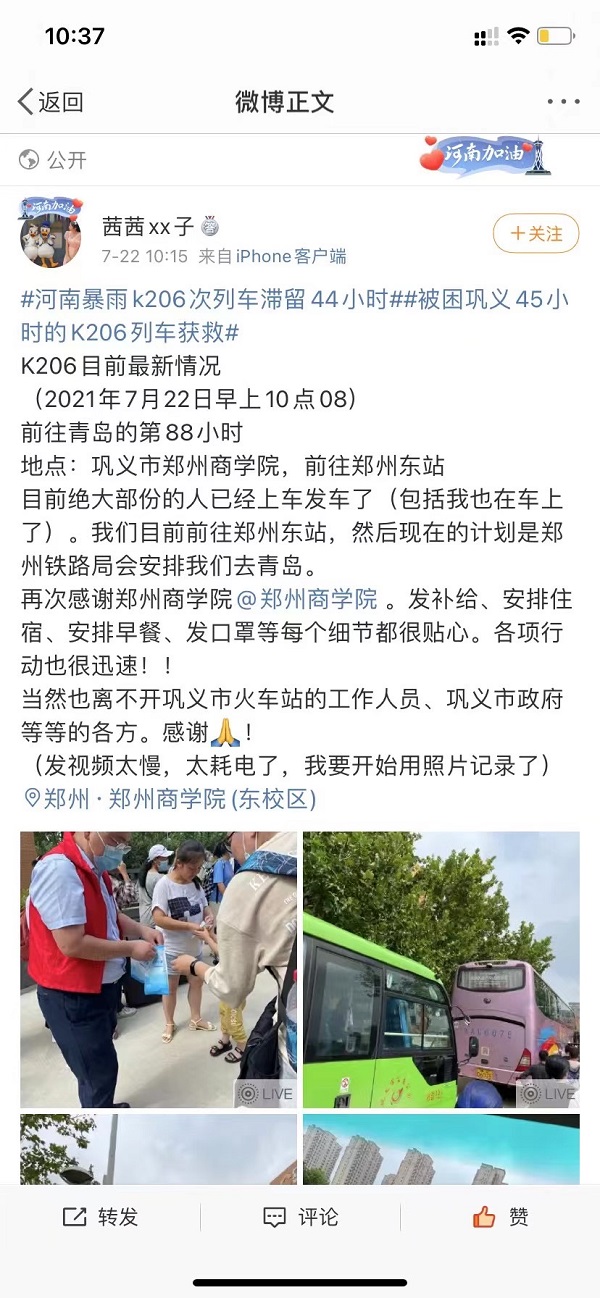Image resolution: width=600 pixels, height=1298 pixels.
Task: Open the three-dot overflow menu
Action: pos(563,102)
